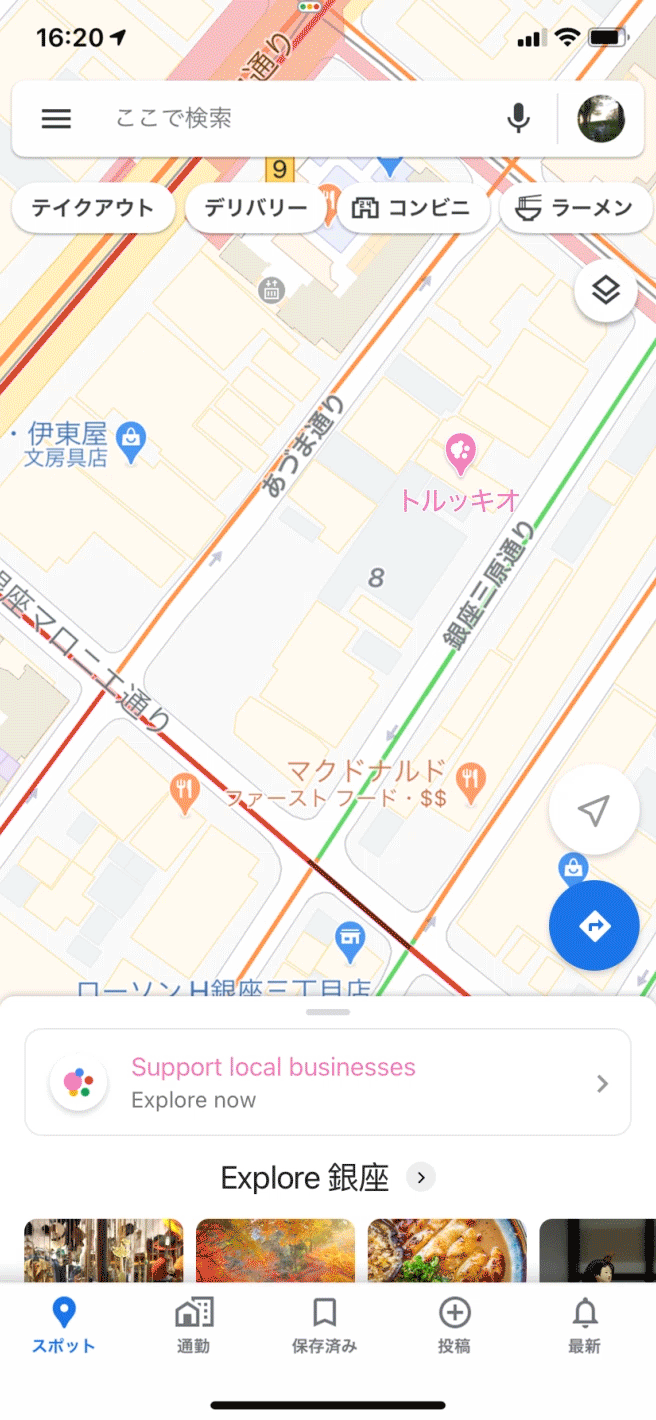Open the 伊東屋 map marker
The image size is (656, 1420).
click(x=131, y=438)
